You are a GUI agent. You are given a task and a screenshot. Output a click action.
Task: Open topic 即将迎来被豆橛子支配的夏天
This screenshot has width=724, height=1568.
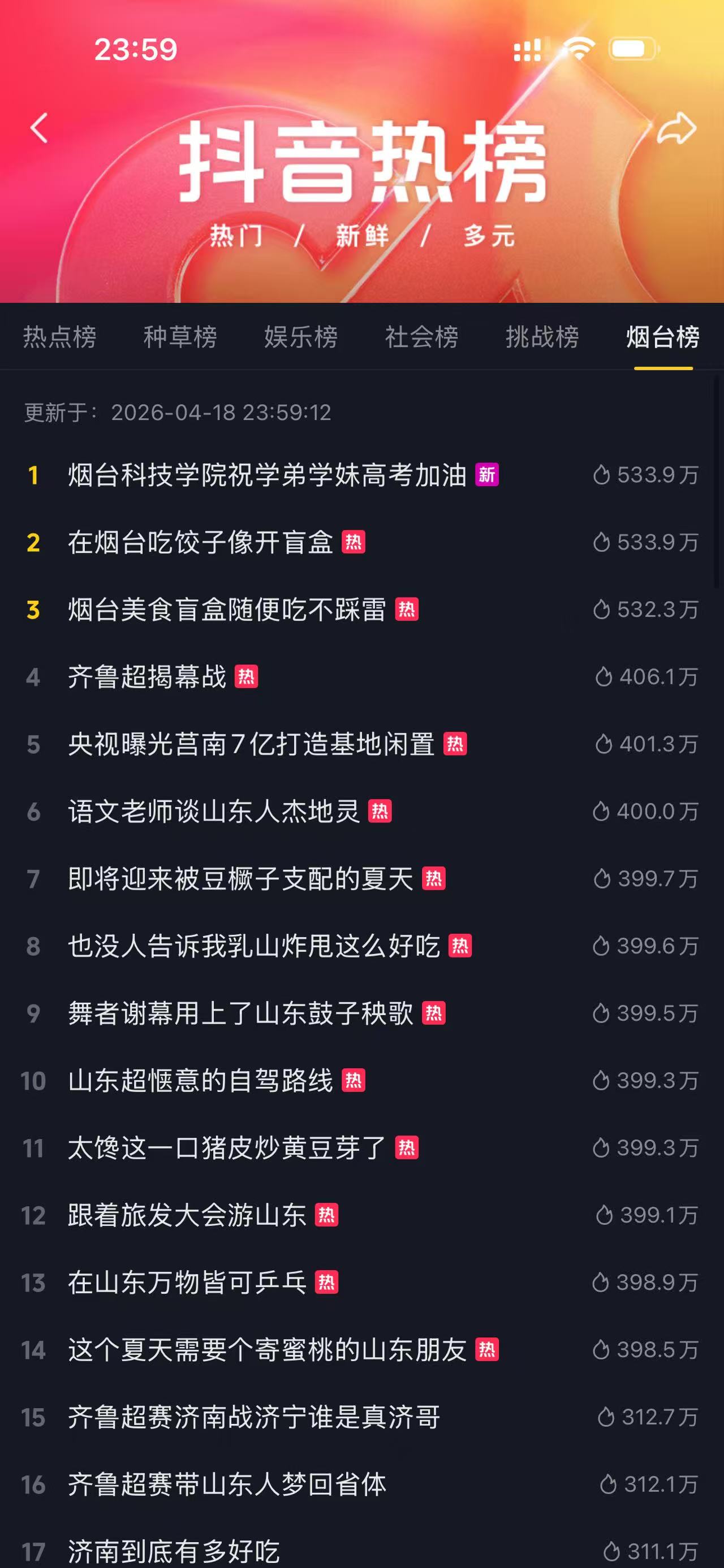pyautogui.click(x=240, y=879)
